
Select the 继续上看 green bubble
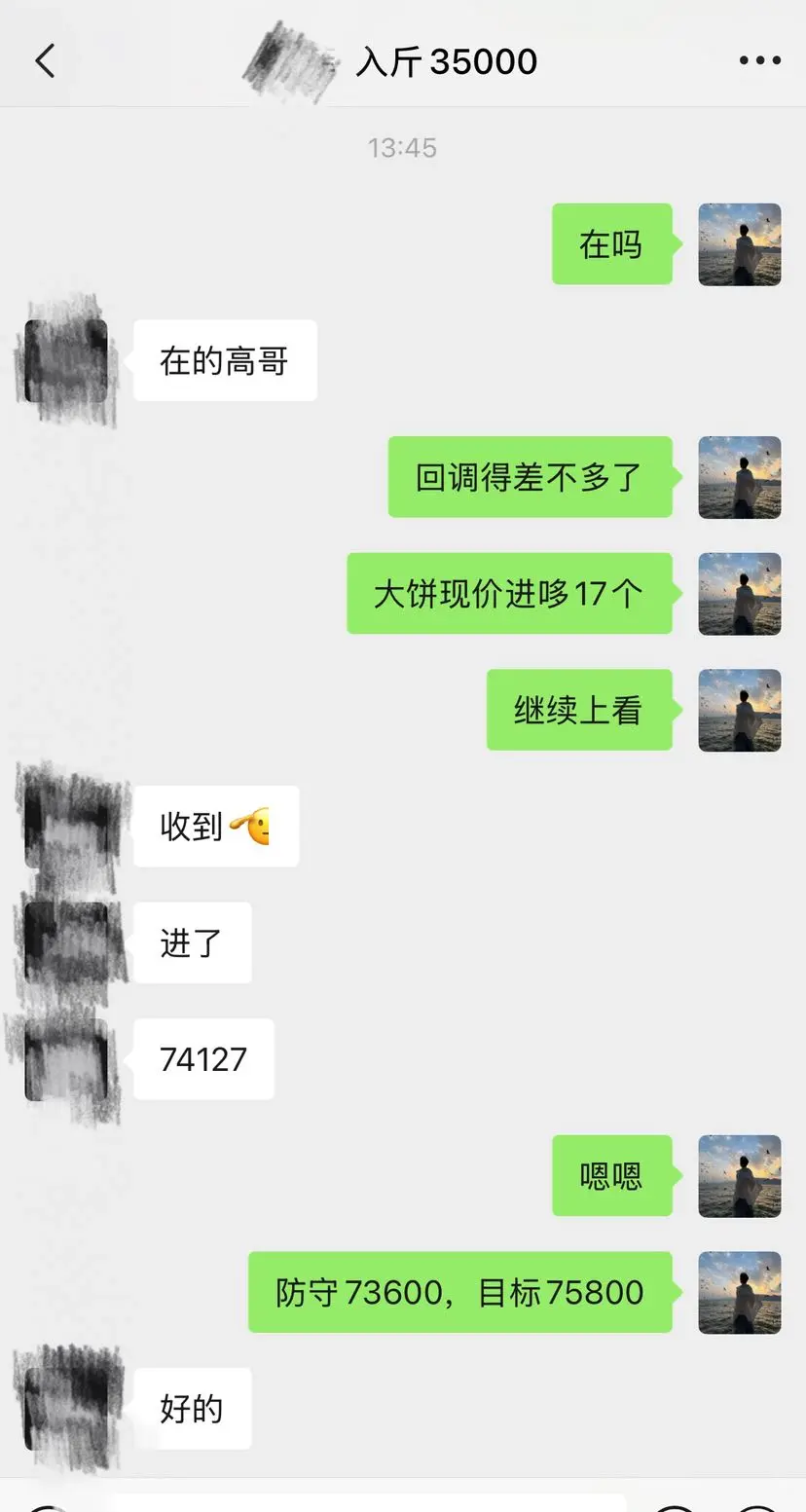(x=580, y=710)
